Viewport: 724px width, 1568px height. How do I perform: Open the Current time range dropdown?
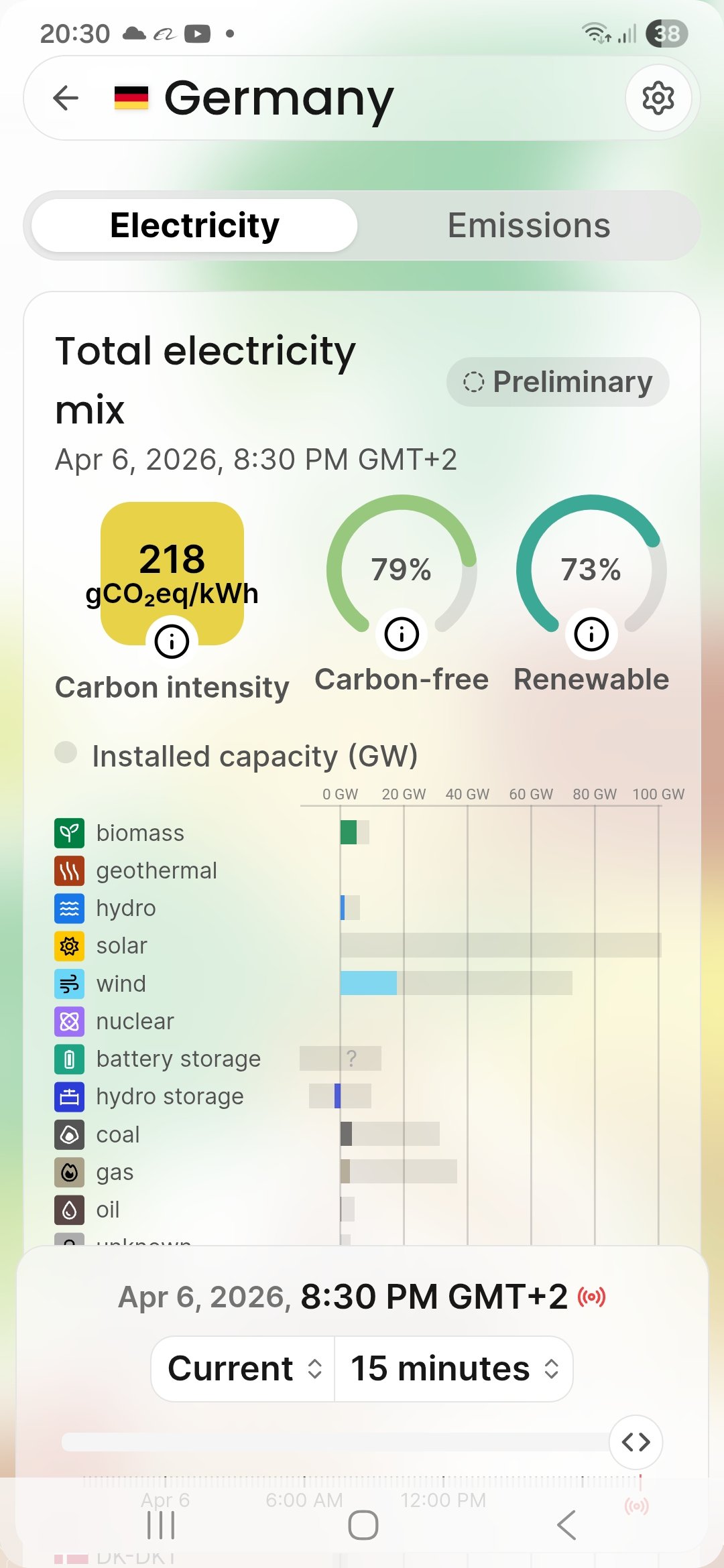243,1369
